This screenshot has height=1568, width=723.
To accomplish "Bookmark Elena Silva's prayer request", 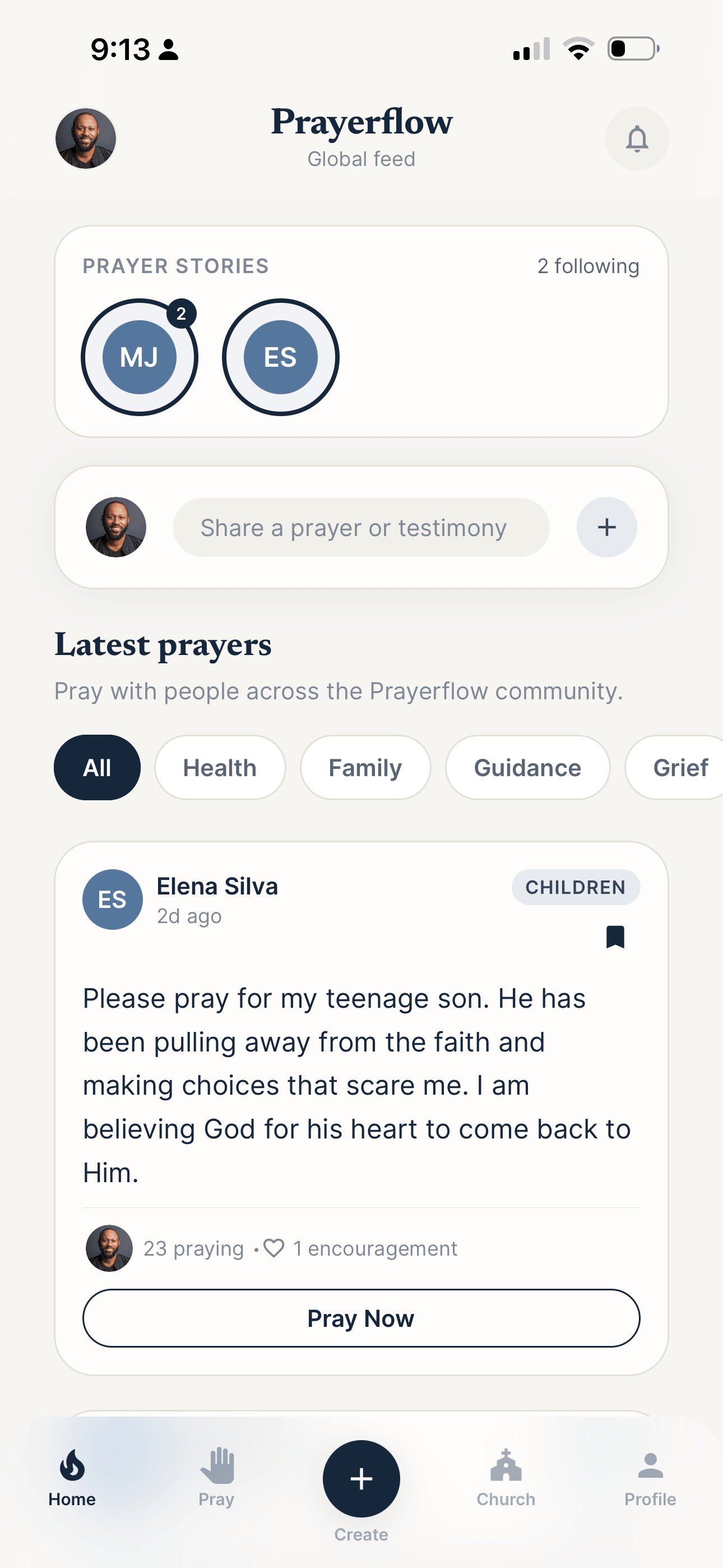I will [616, 938].
